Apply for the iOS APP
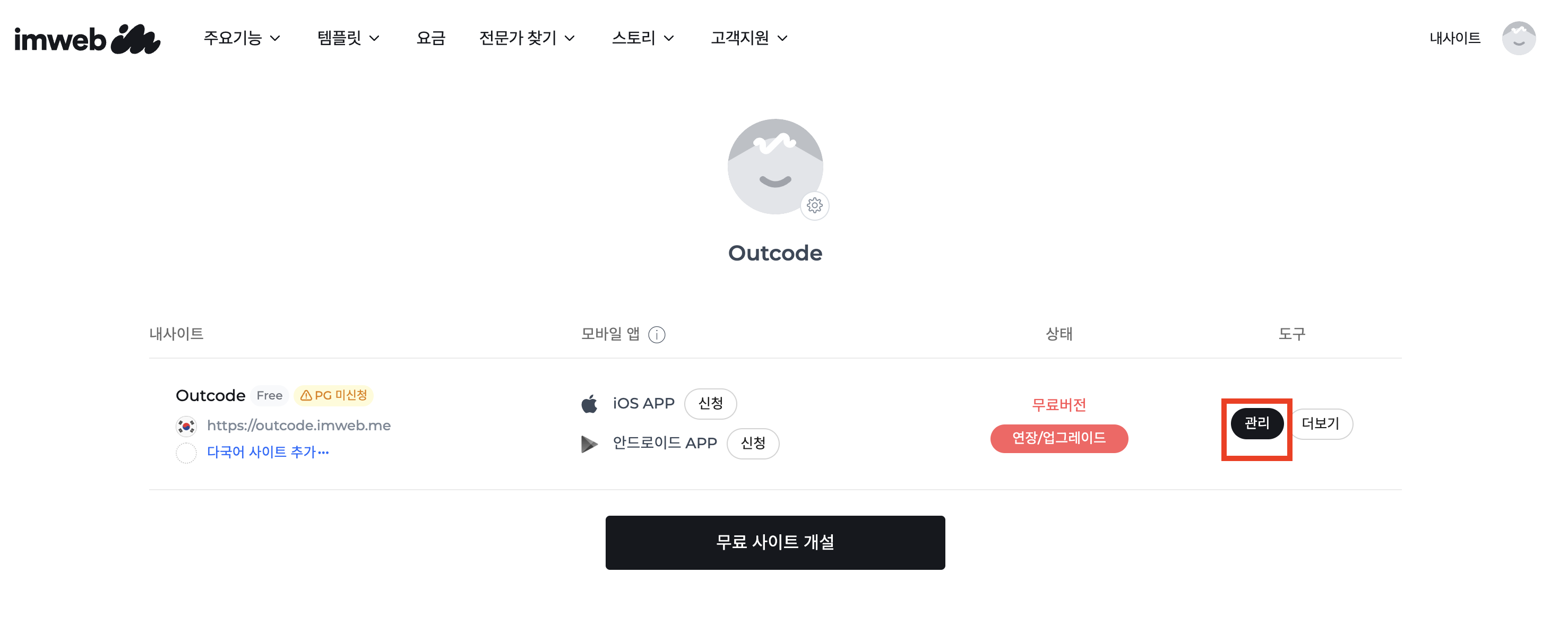The height and width of the screenshot is (625, 1568). coord(710,403)
